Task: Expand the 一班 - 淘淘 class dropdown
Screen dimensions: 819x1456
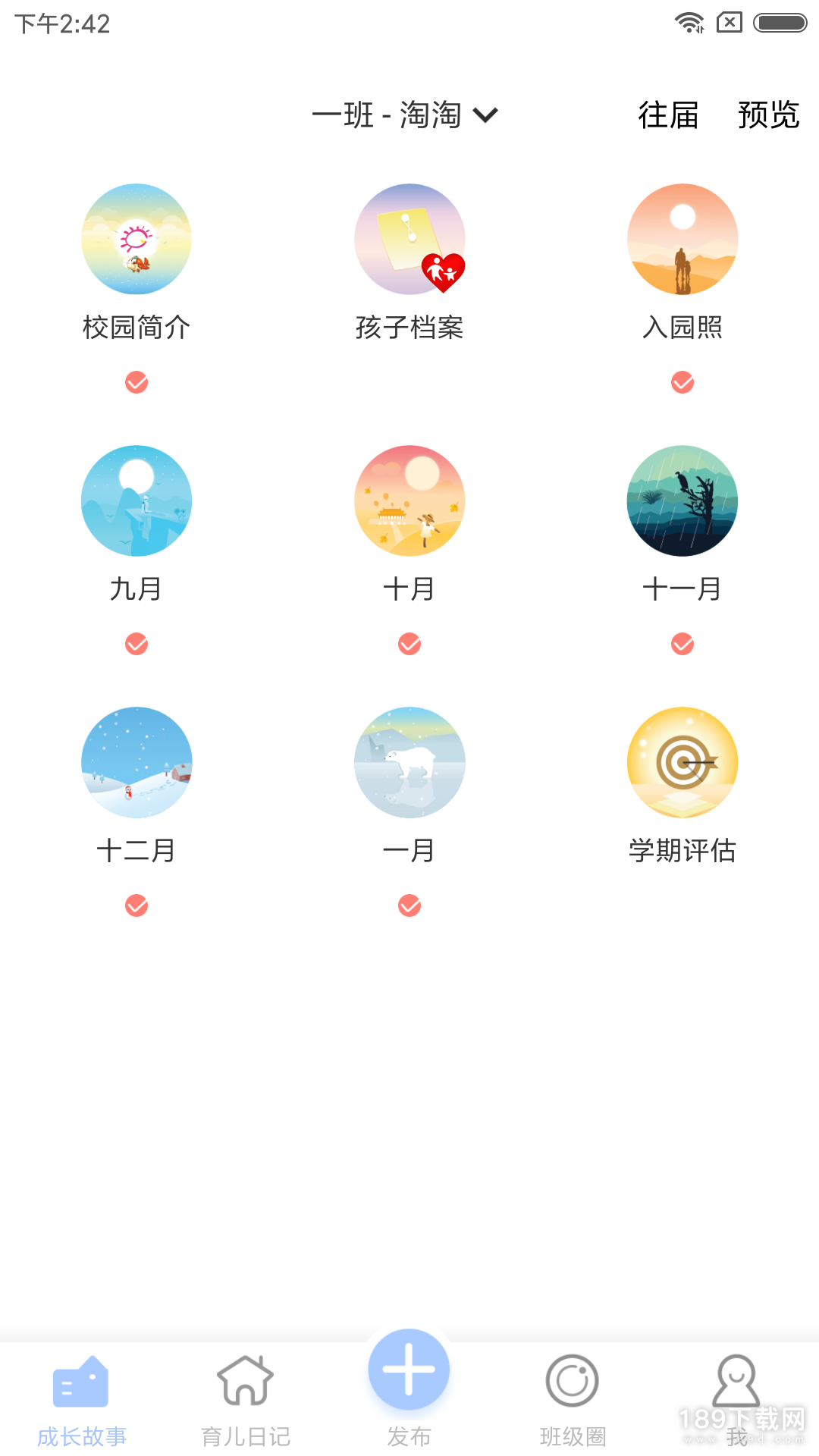Action: click(x=405, y=115)
